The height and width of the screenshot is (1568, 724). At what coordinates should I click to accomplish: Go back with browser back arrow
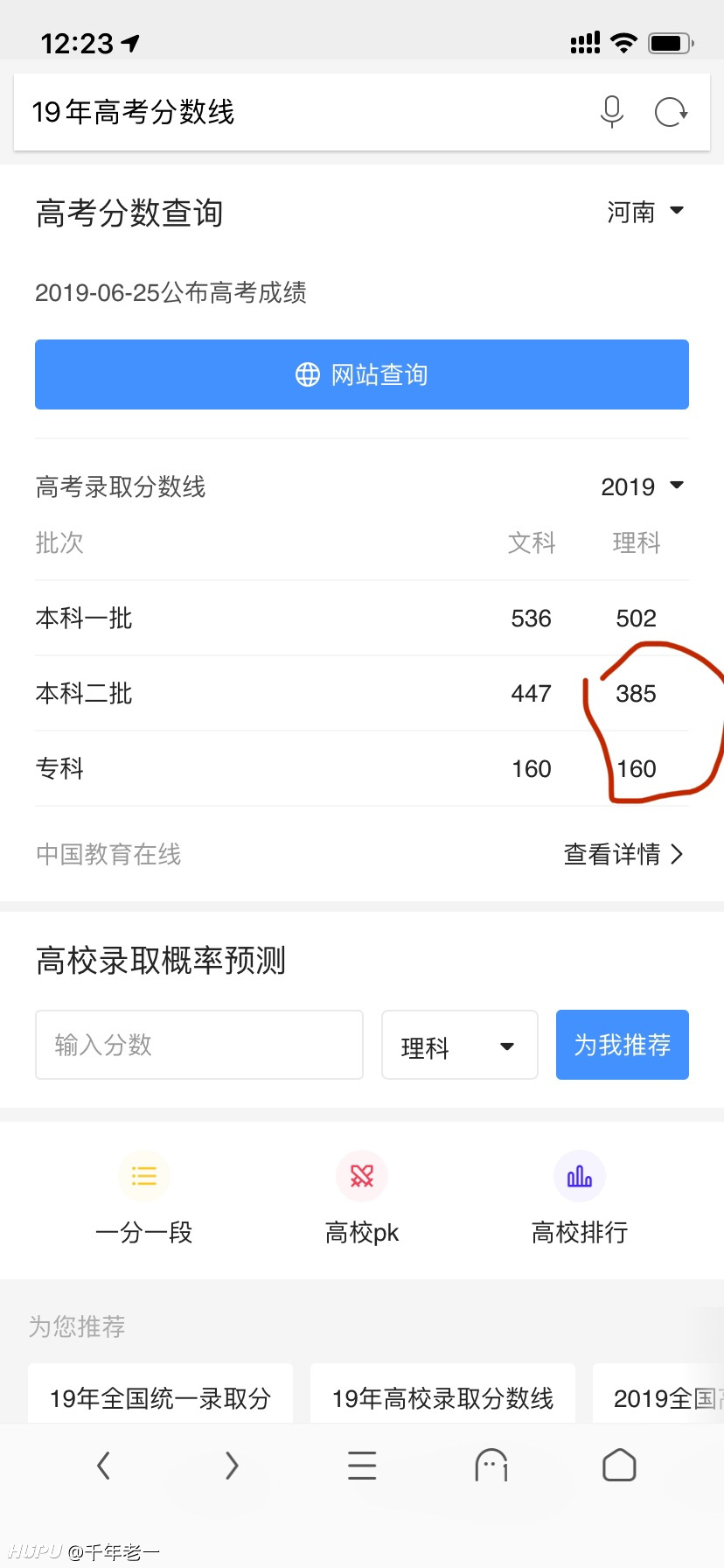point(103,1465)
